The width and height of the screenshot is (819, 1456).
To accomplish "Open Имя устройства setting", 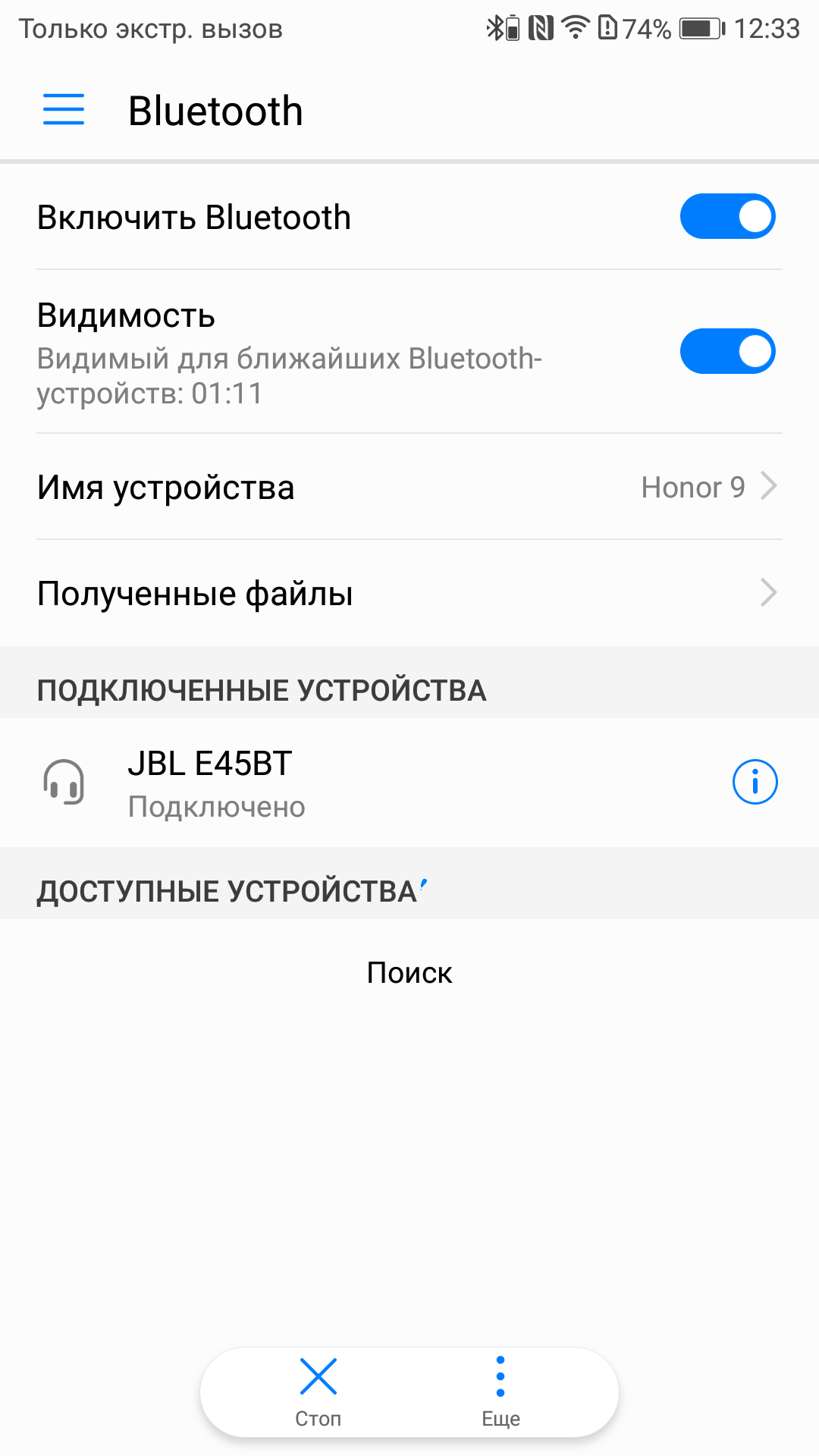I will coord(409,487).
